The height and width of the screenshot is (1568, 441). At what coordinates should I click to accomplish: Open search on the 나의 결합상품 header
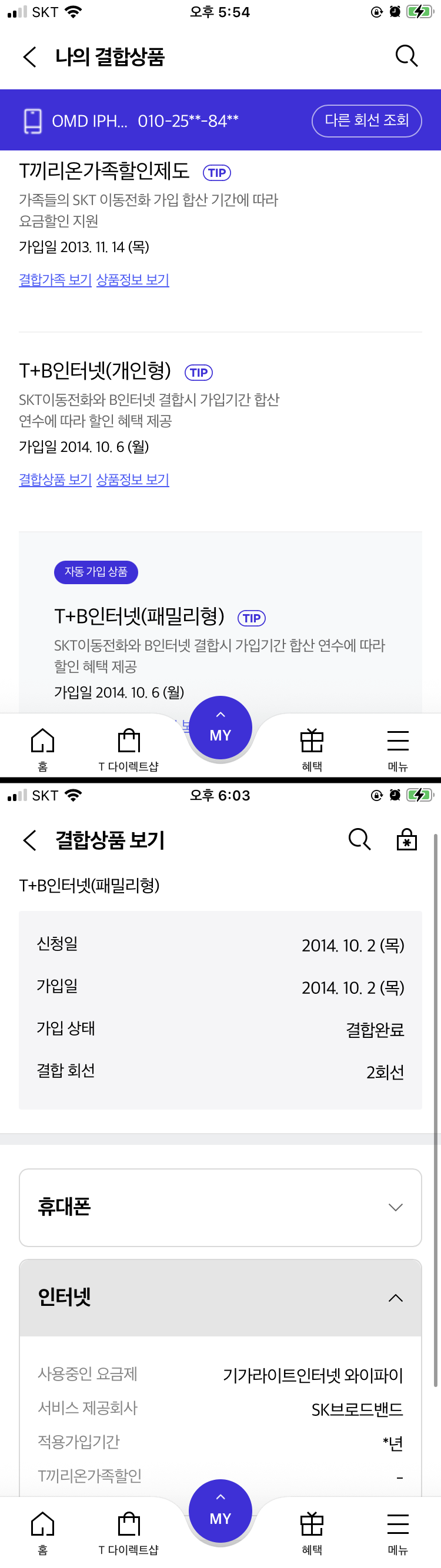click(x=406, y=56)
